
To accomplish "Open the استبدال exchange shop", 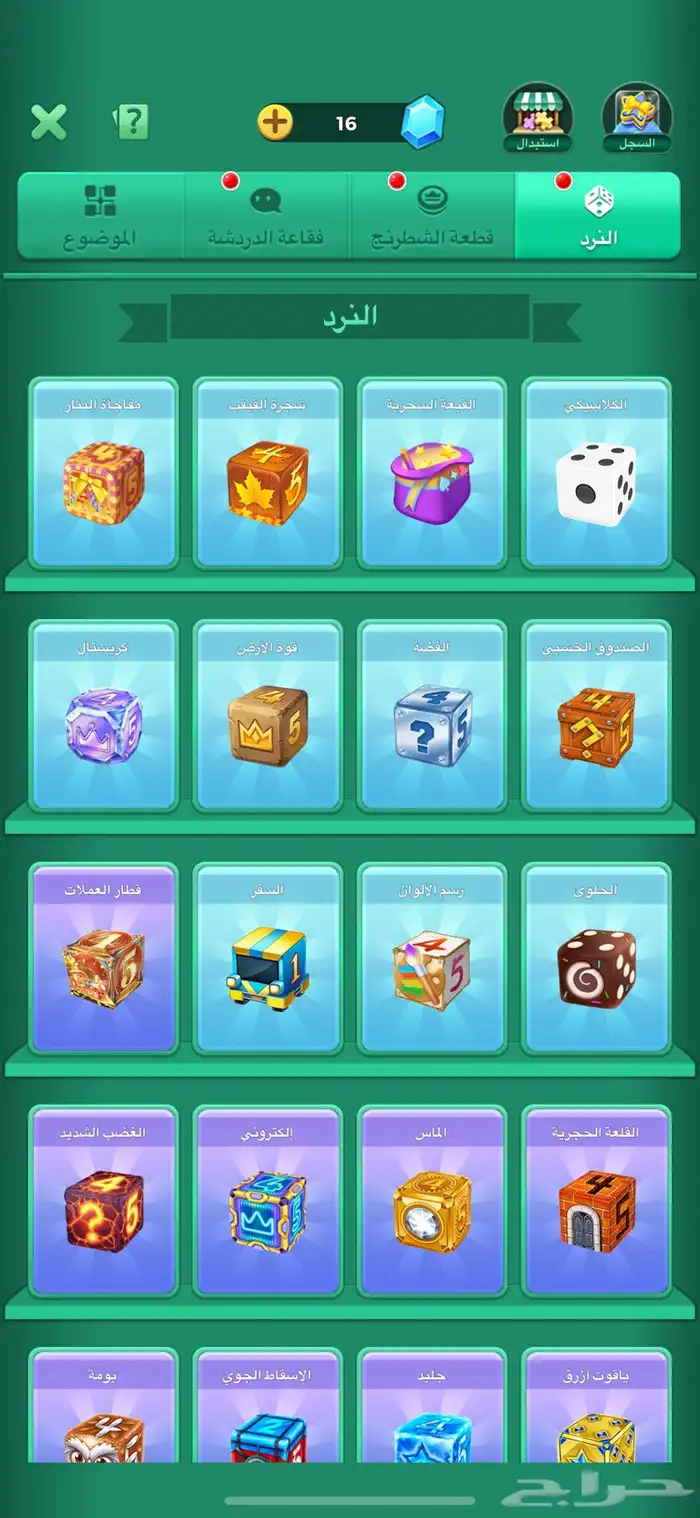I will (537, 118).
